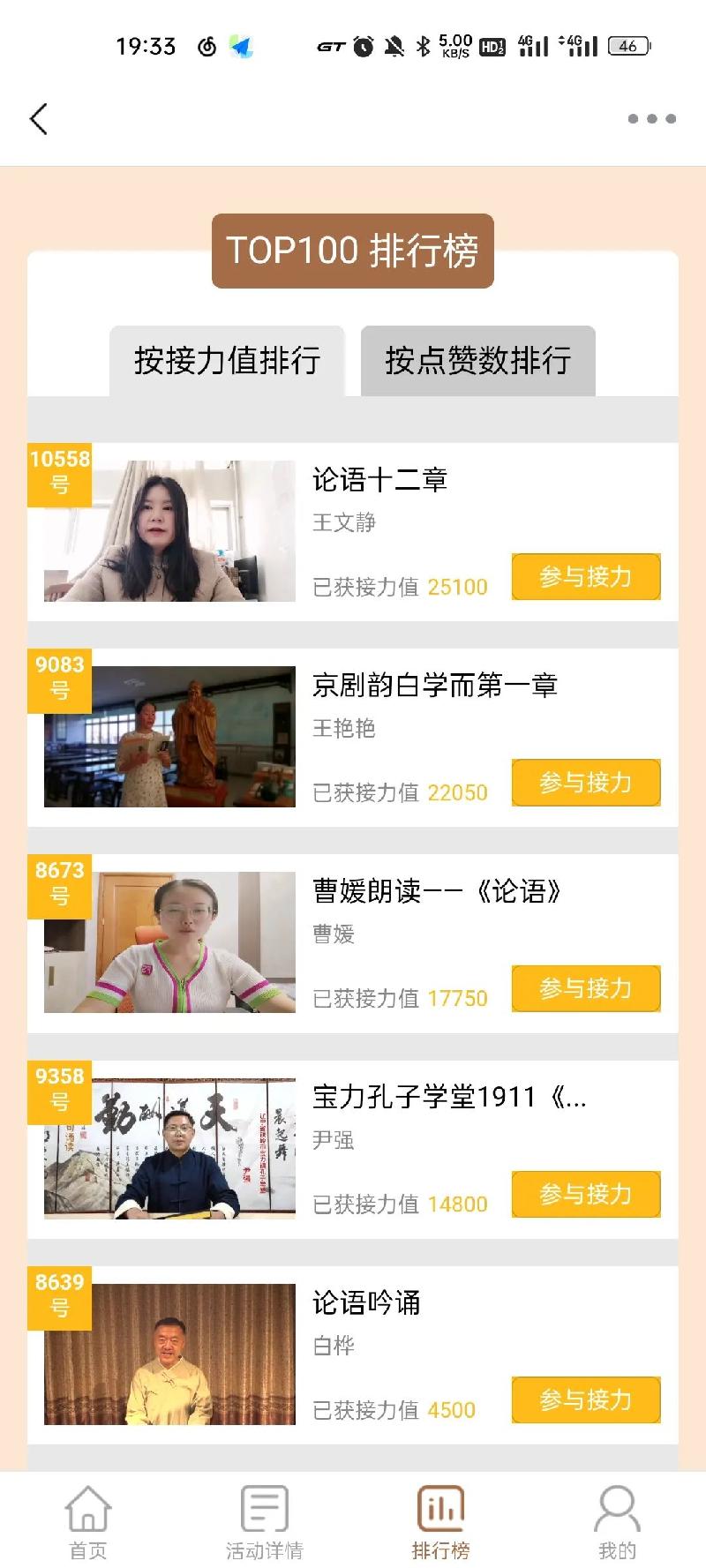
Task: View 曹媛's reading video thumbnail
Action: click(169, 942)
